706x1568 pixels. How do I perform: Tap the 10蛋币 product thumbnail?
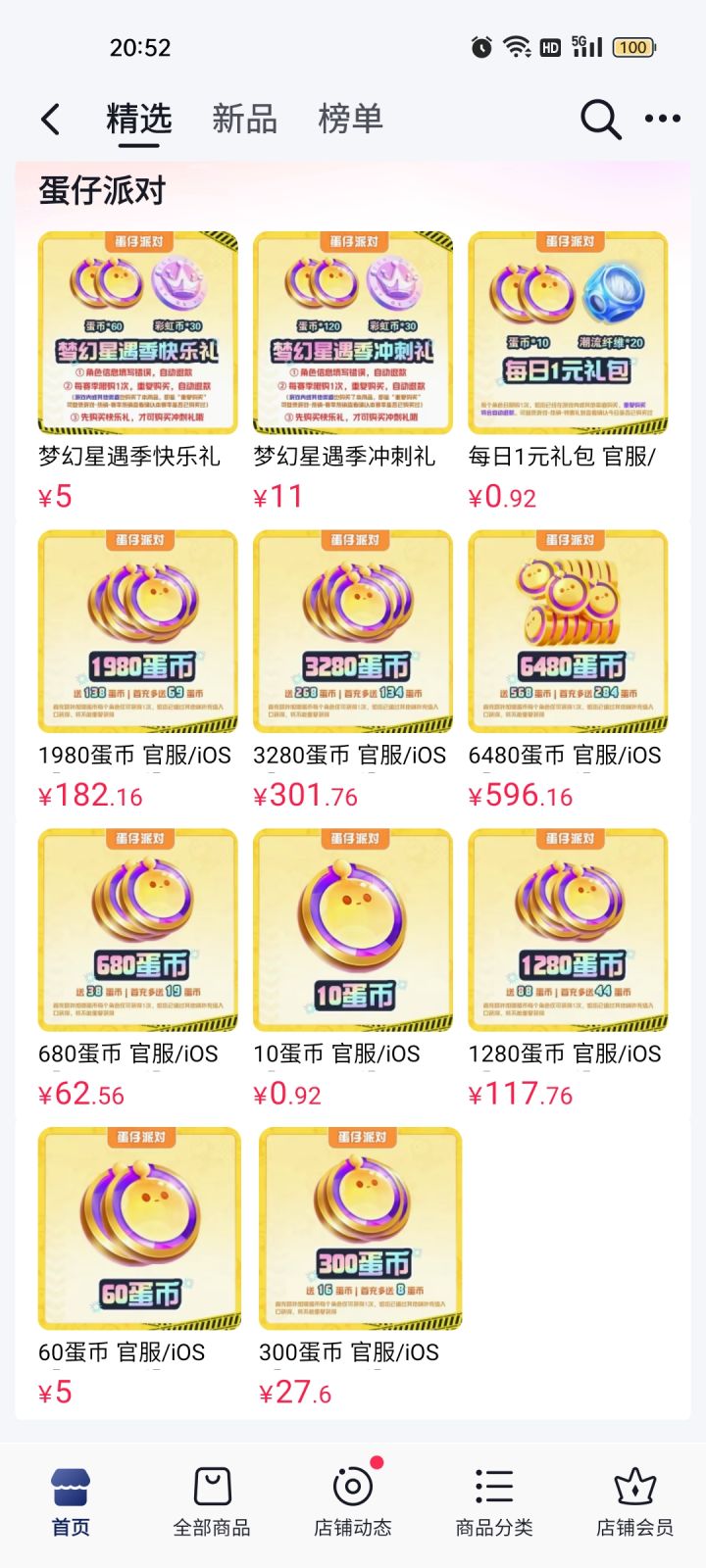354,929
